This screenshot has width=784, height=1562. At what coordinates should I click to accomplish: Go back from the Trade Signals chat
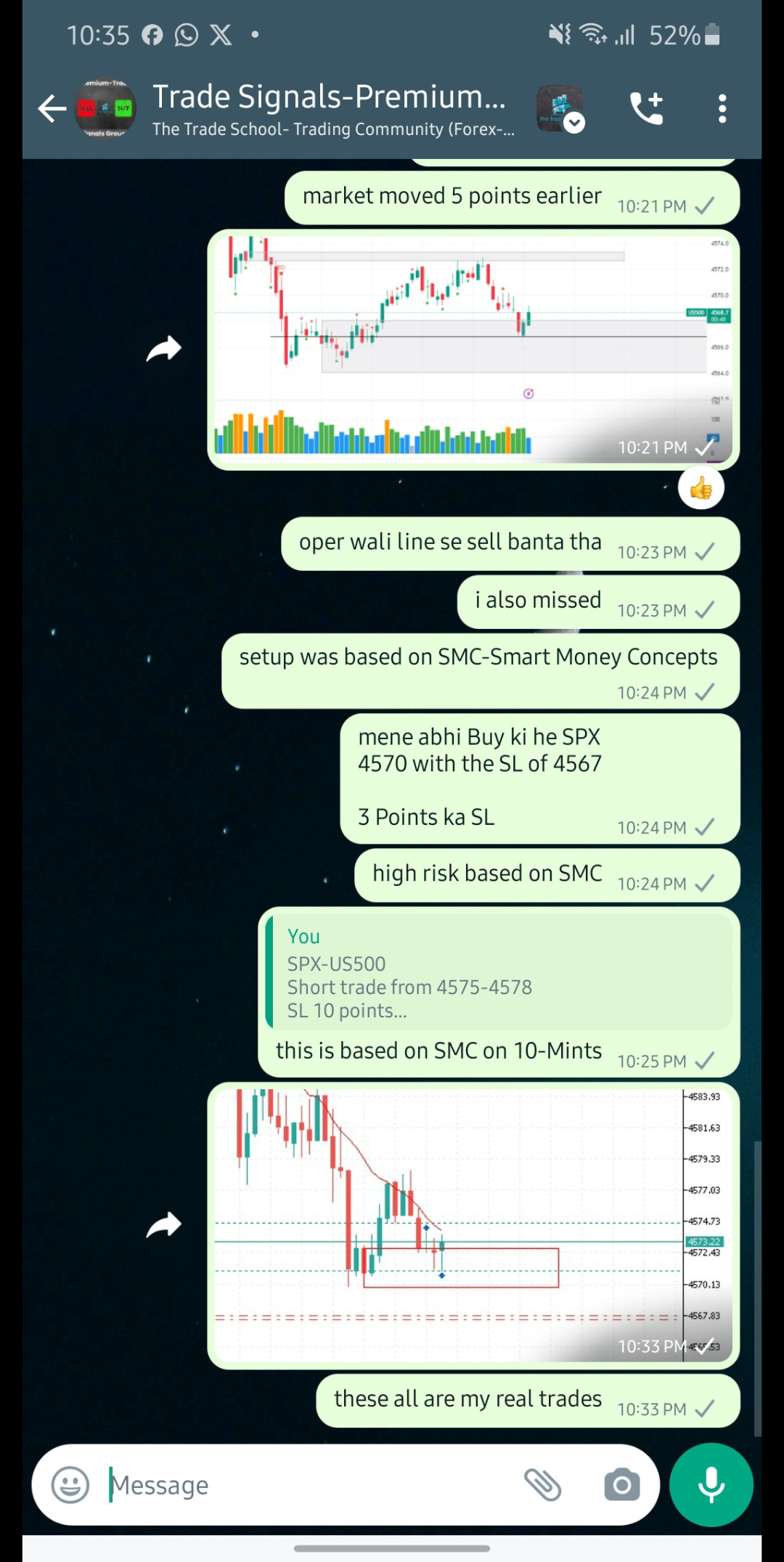[52, 109]
